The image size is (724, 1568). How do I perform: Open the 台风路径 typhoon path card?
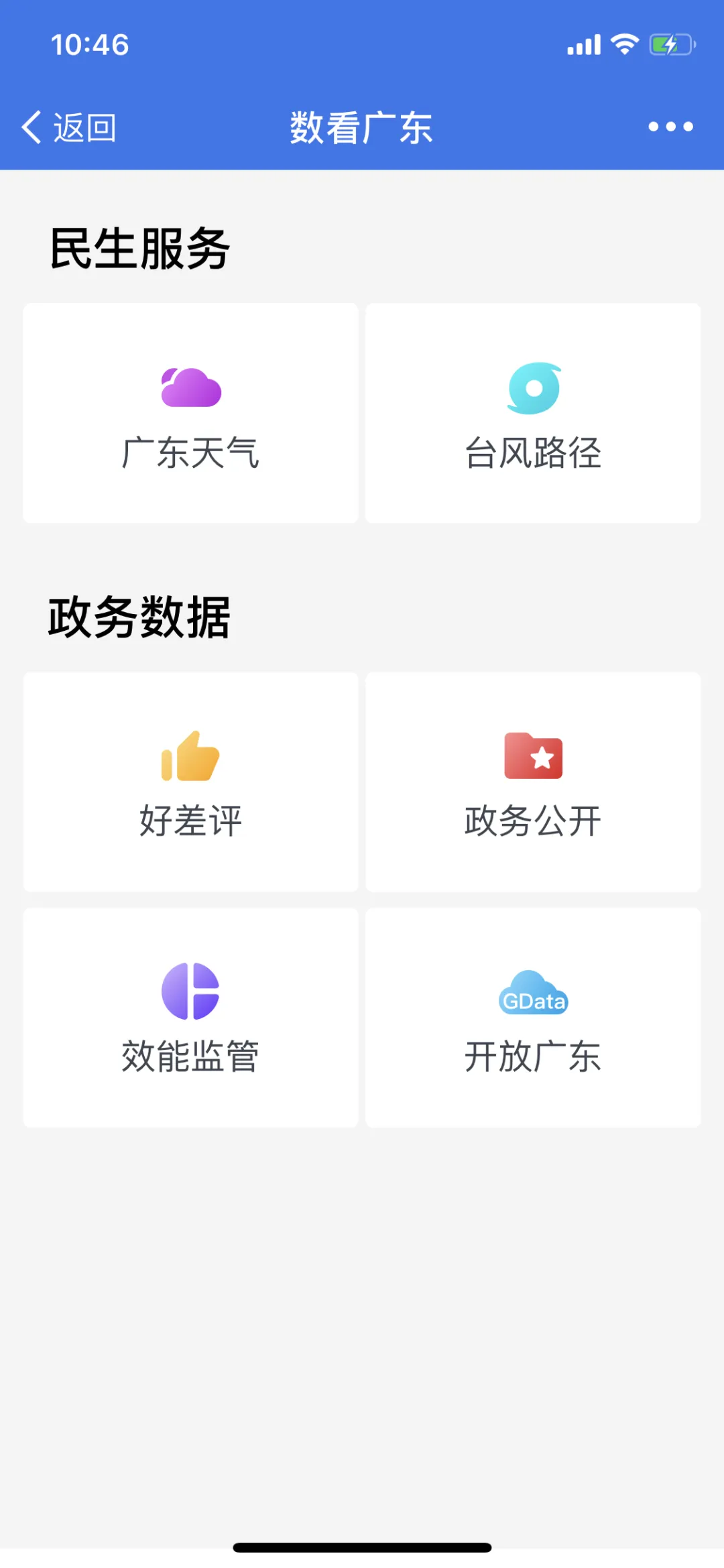pyautogui.click(x=533, y=413)
